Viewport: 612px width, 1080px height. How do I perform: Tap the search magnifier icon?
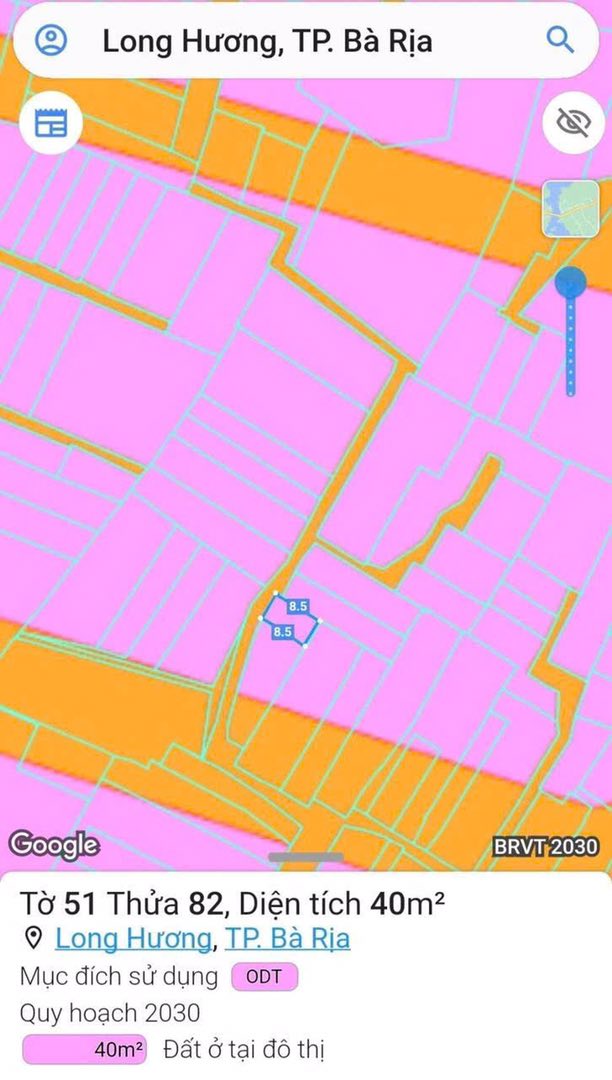(x=560, y=40)
